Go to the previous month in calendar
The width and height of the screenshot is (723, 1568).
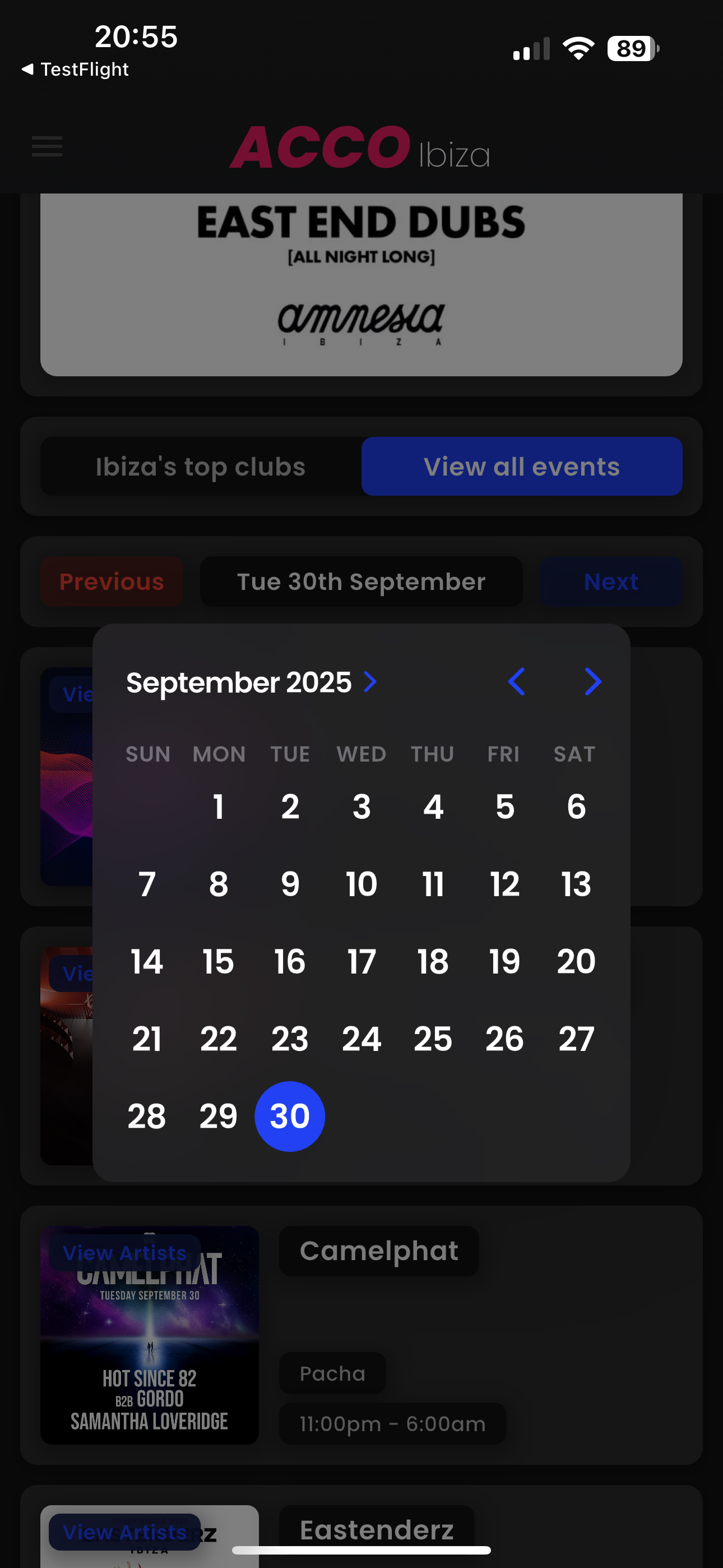point(516,681)
